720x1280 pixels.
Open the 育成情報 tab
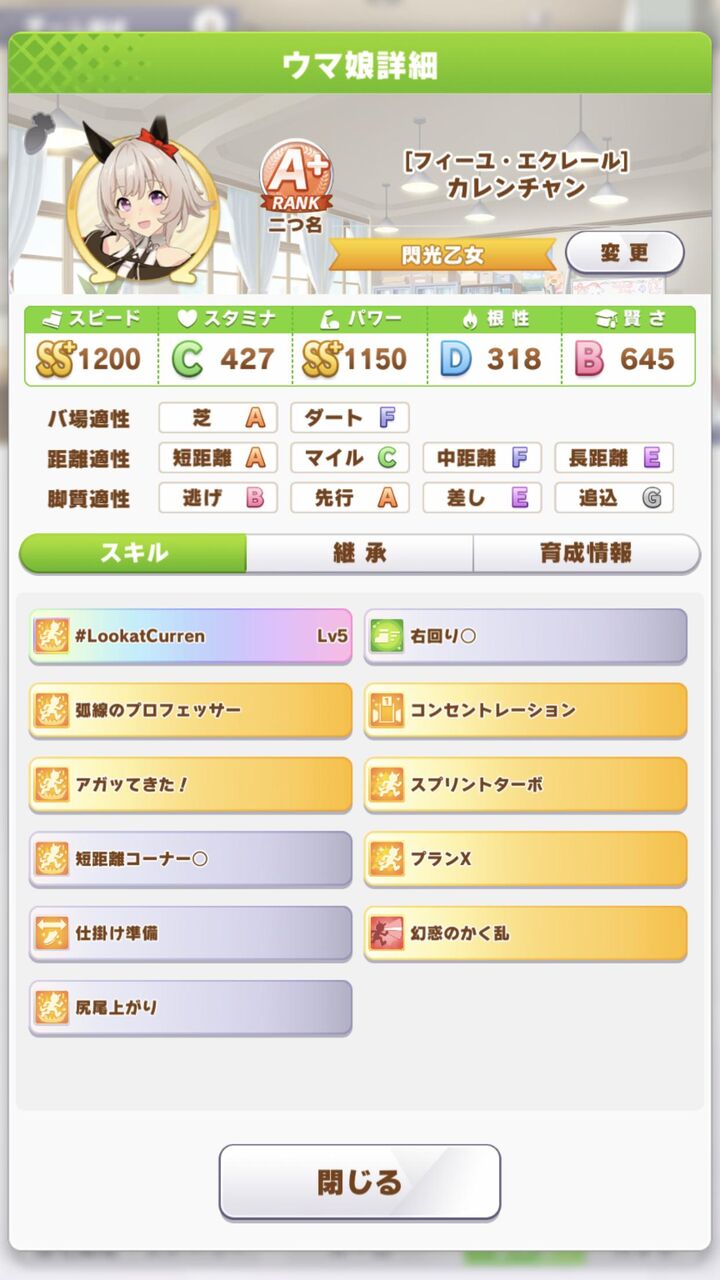[x=586, y=553]
